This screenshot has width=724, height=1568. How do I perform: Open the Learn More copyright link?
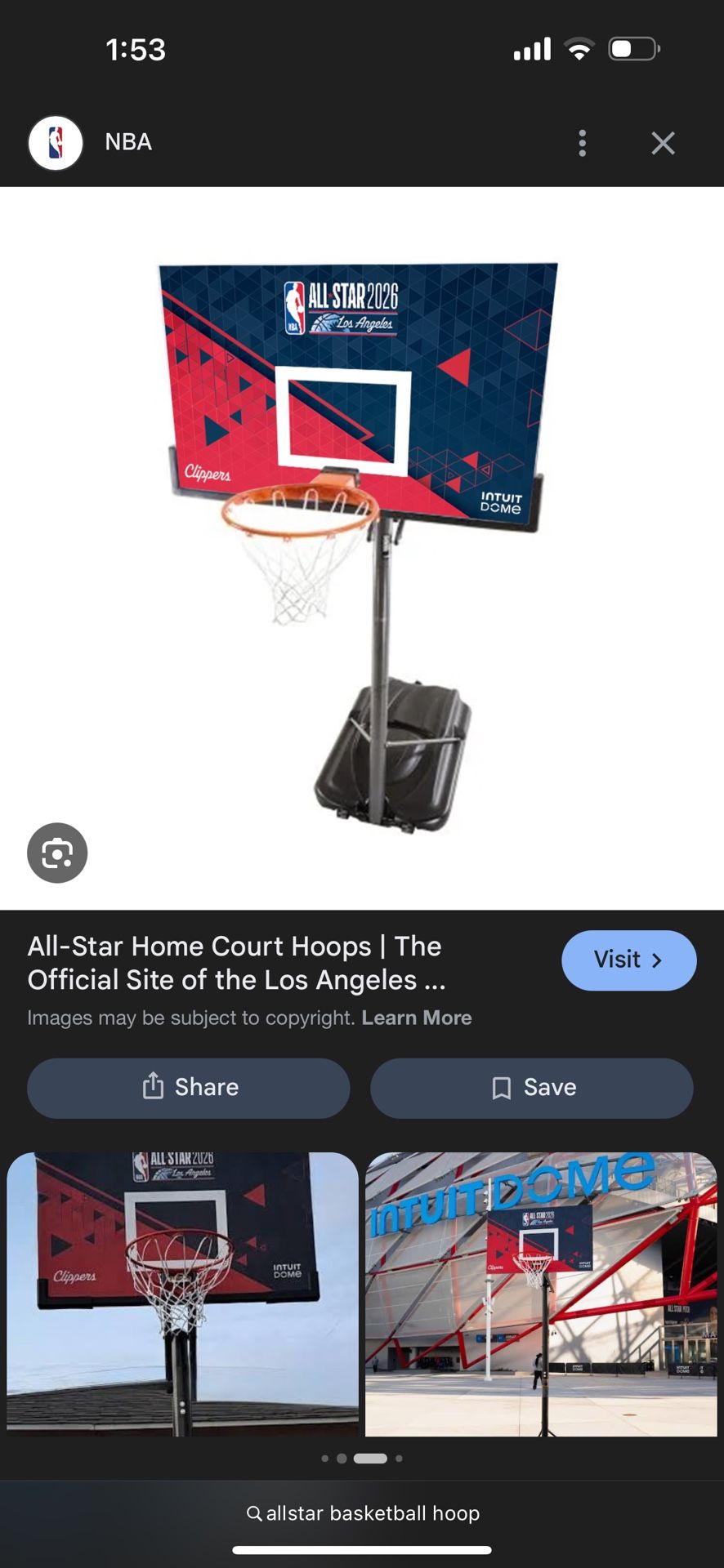click(416, 1018)
